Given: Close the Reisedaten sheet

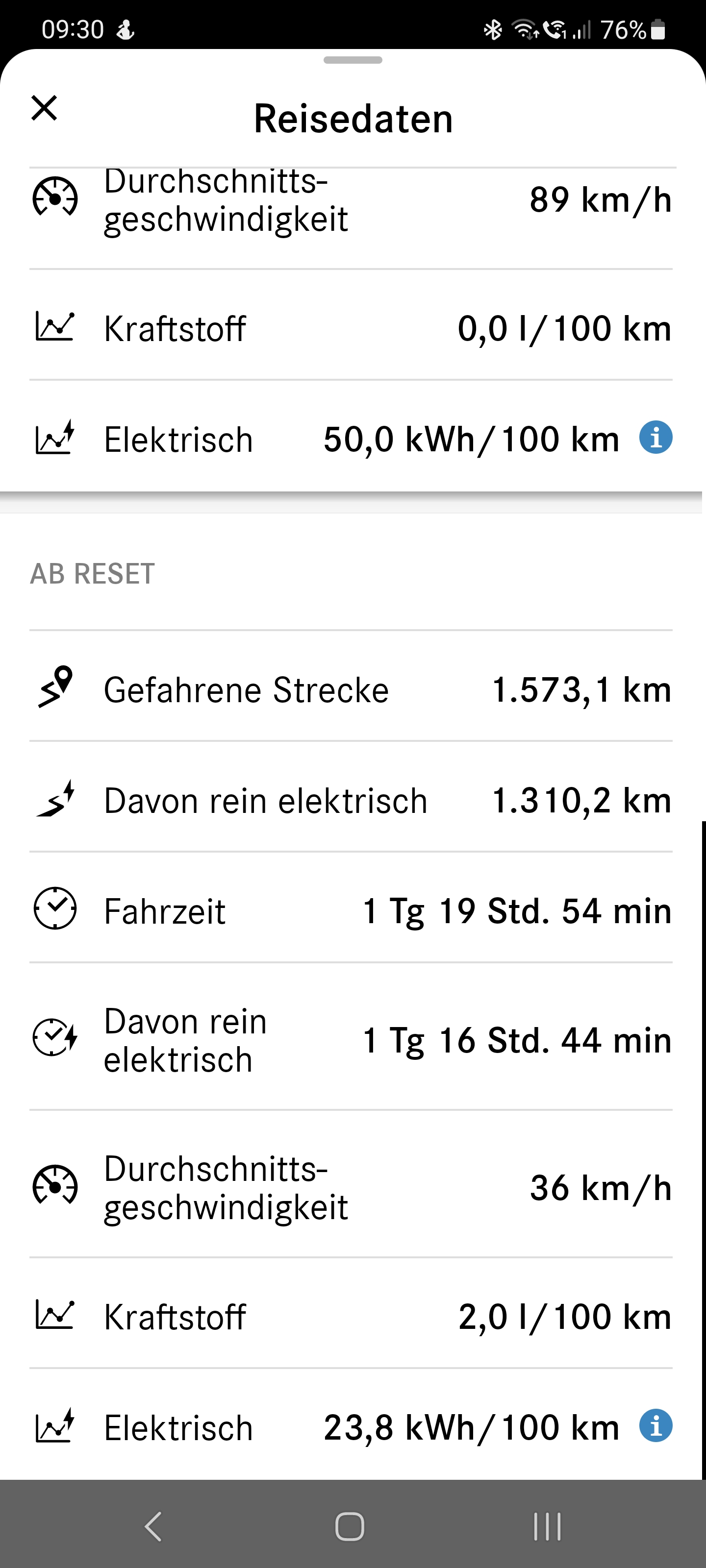Looking at the screenshot, I should pos(44,108).
